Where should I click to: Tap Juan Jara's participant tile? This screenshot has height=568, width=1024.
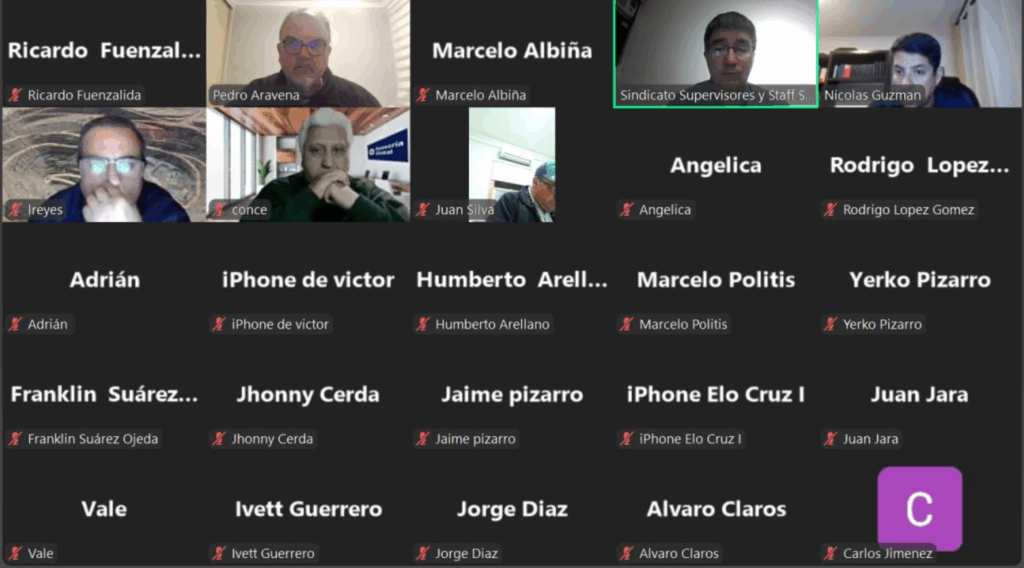click(920, 395)
